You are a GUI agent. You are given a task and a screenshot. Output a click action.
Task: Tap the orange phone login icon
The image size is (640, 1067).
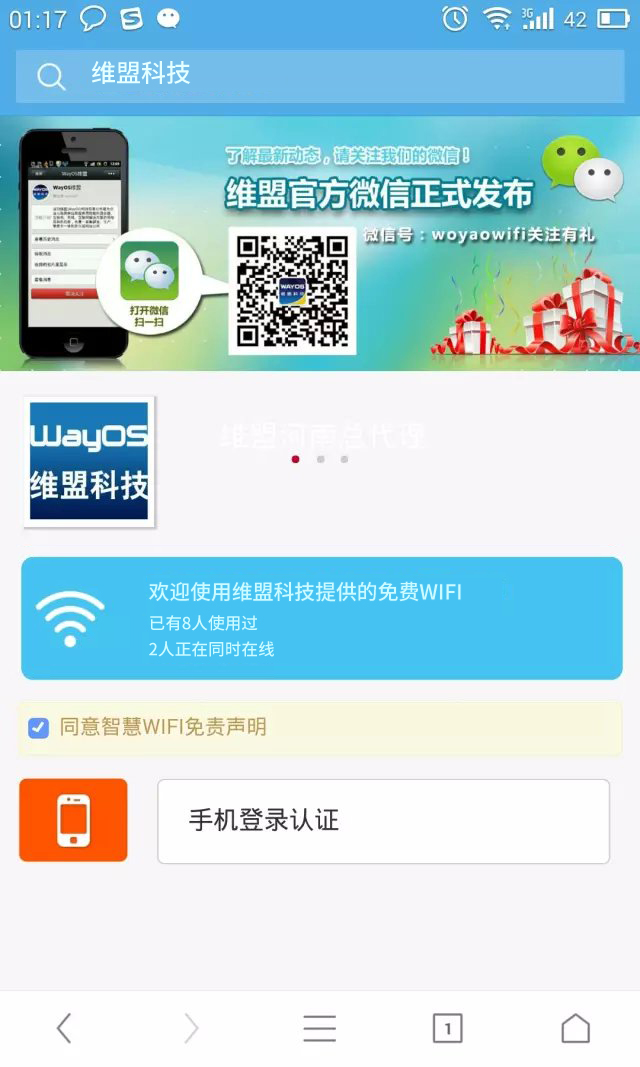coord(73,820)
